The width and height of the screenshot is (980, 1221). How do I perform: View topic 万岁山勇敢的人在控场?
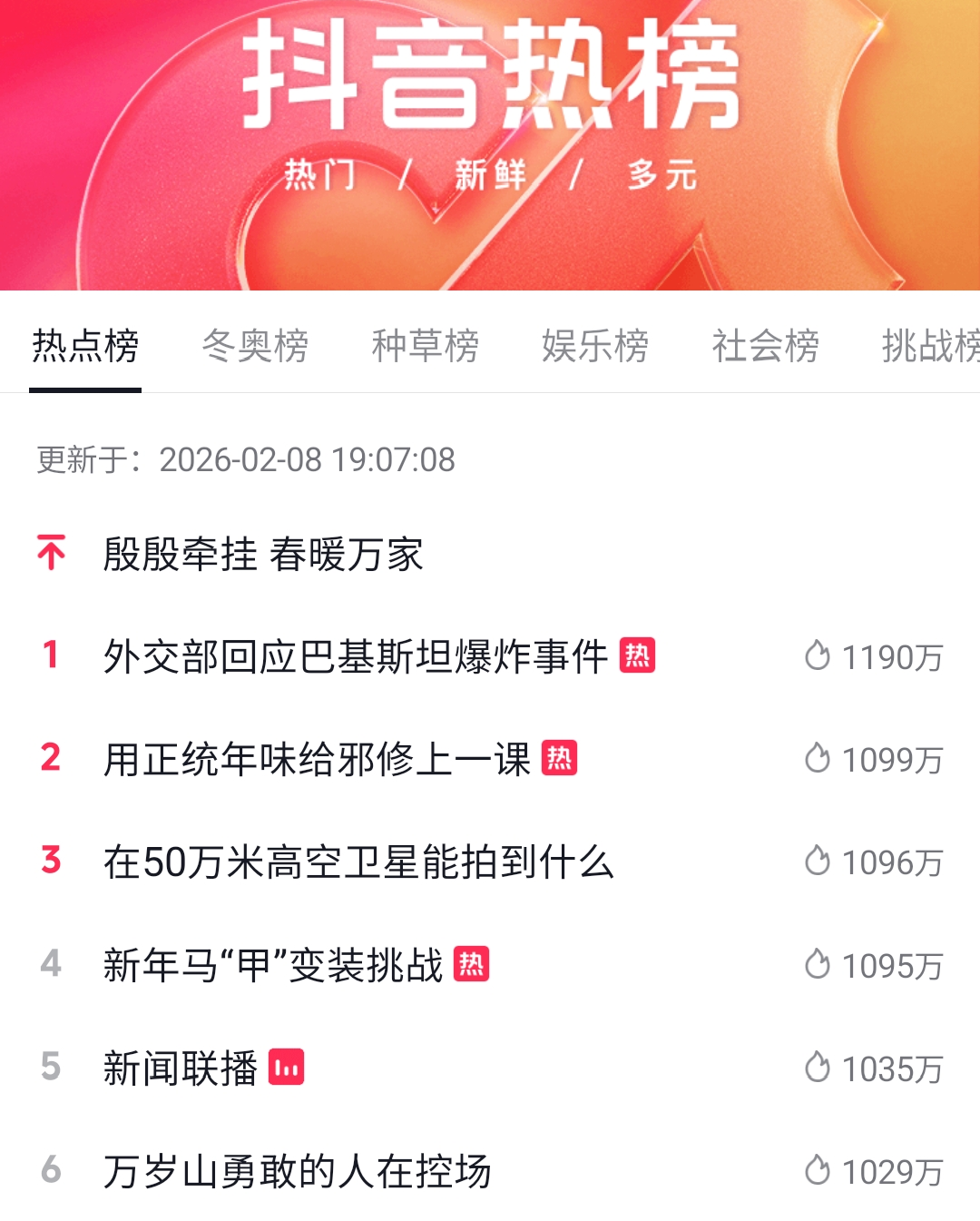click(x=297, y=1171)
